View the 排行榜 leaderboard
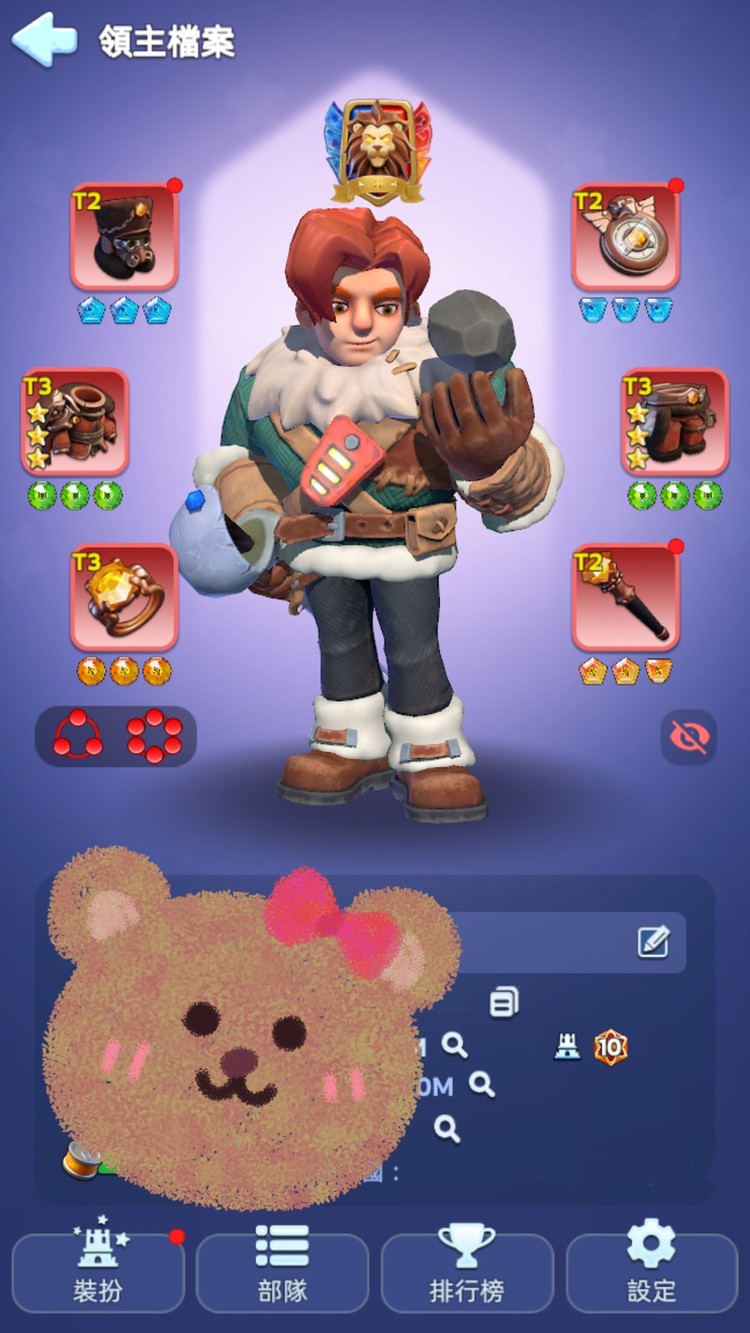Screen dimensions: 750x1333 point(467,1272)
